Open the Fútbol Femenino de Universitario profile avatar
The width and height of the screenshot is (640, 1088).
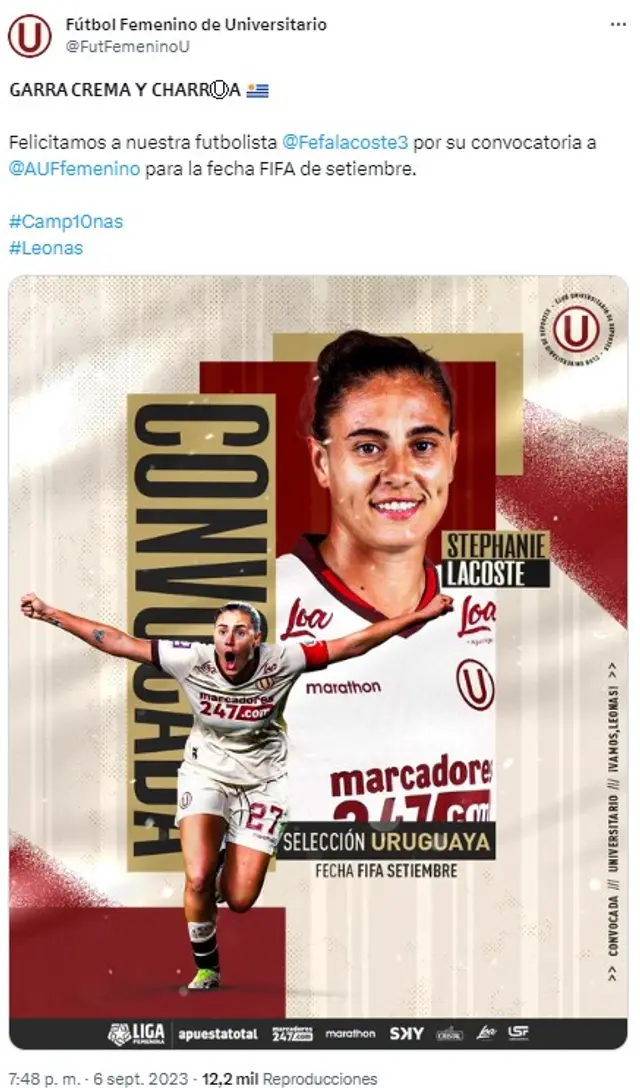pos(29,35)
